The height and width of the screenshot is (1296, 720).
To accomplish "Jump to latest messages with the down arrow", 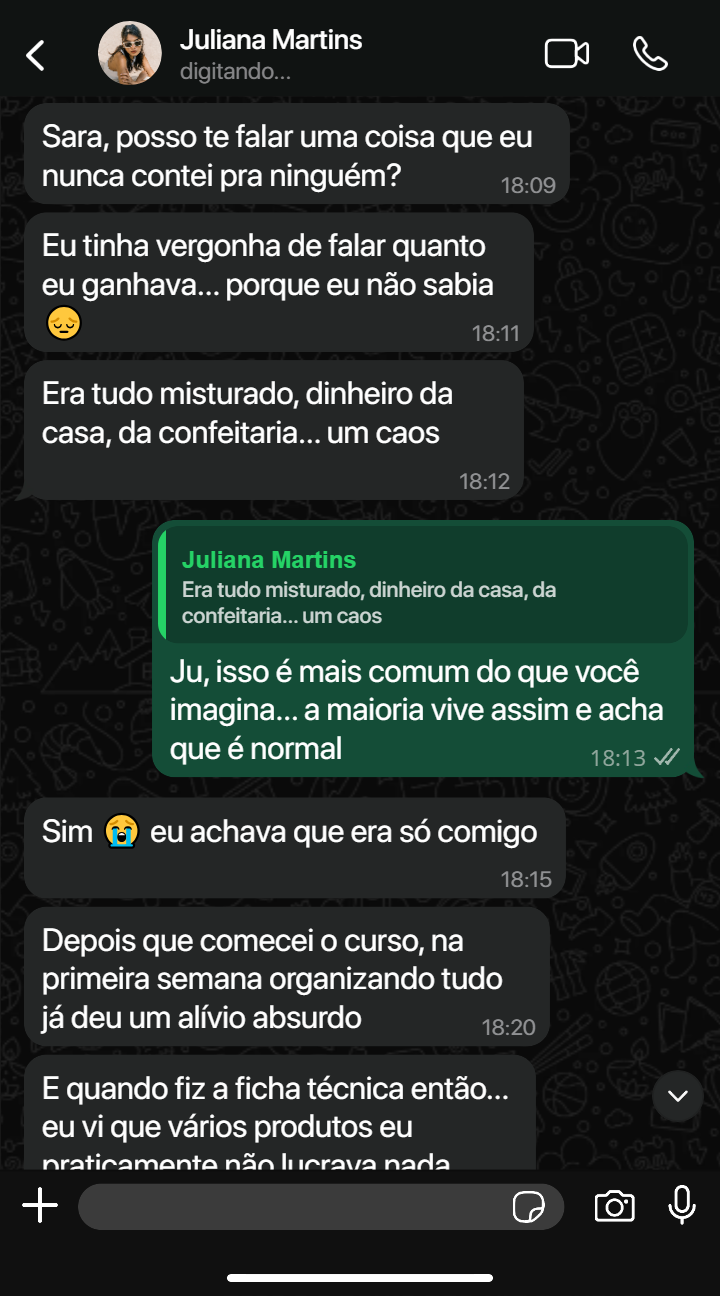I will [x=678, y=1096].
